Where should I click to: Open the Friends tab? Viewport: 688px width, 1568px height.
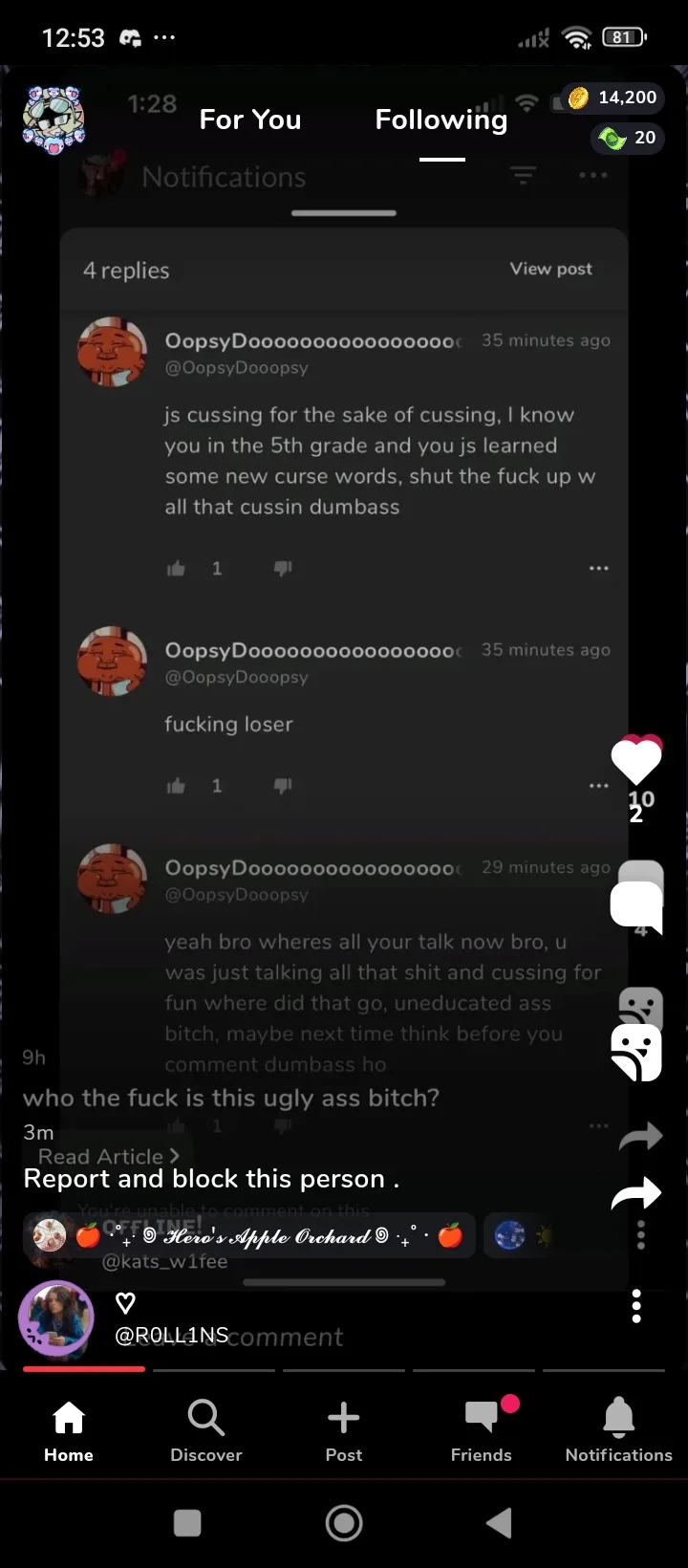pos(482,1431)
